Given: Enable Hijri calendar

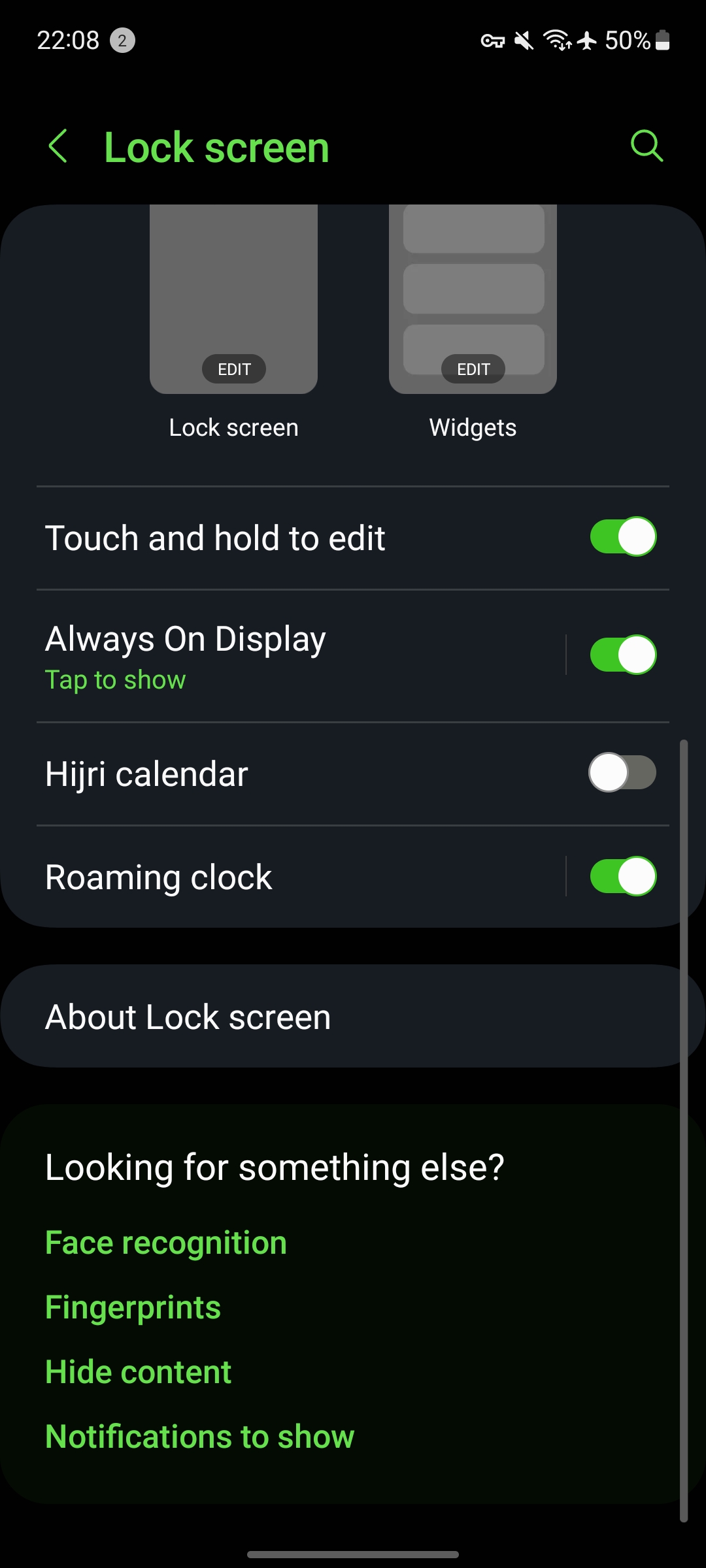Looking at the screenshot, I should tap(622, 773).
